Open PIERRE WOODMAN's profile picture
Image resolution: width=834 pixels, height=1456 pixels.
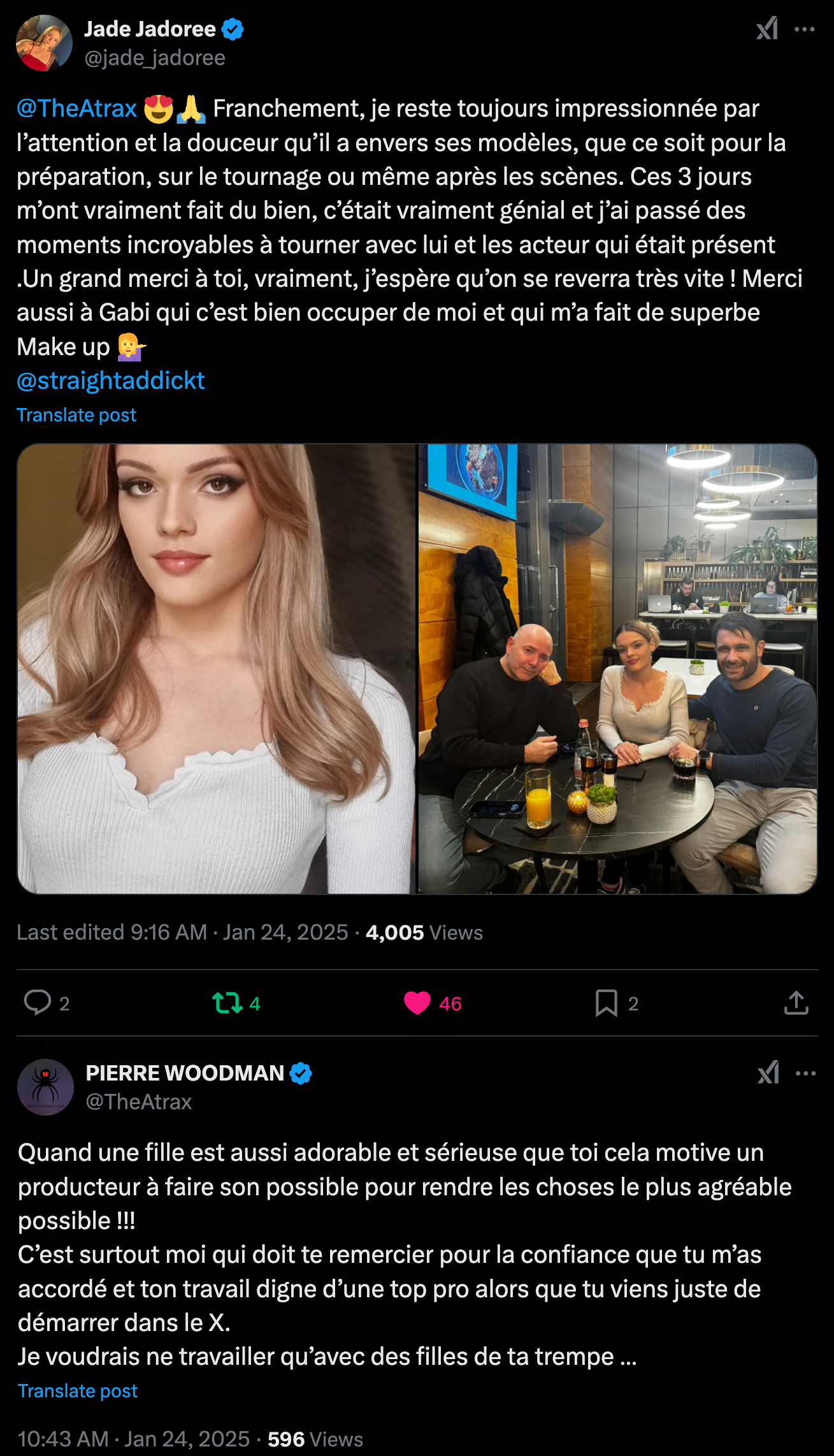45,1087
